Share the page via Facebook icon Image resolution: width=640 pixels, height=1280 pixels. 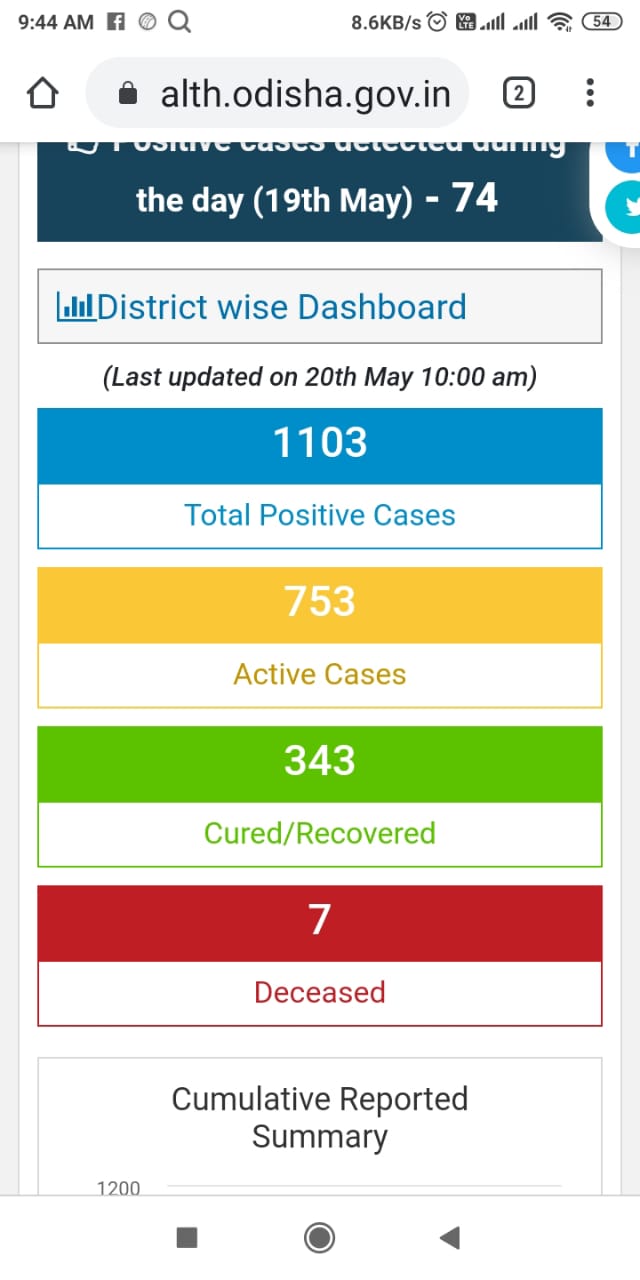coord(626,150)
